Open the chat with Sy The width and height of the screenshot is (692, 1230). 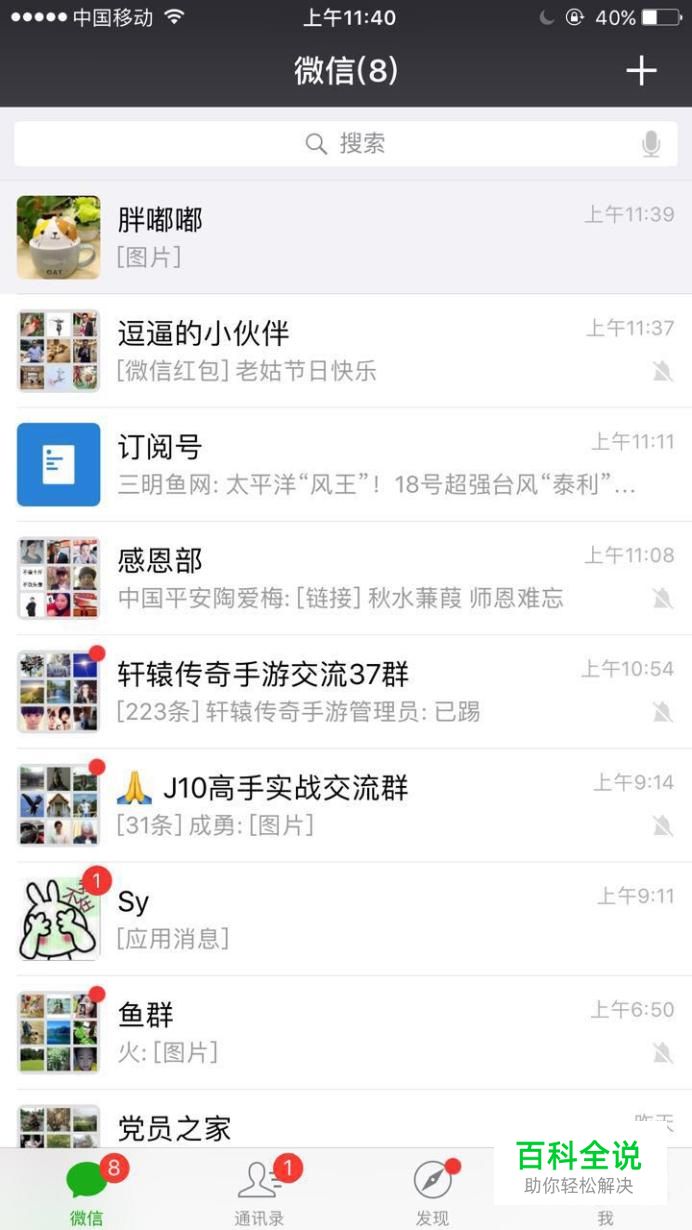tap(346, 919)
